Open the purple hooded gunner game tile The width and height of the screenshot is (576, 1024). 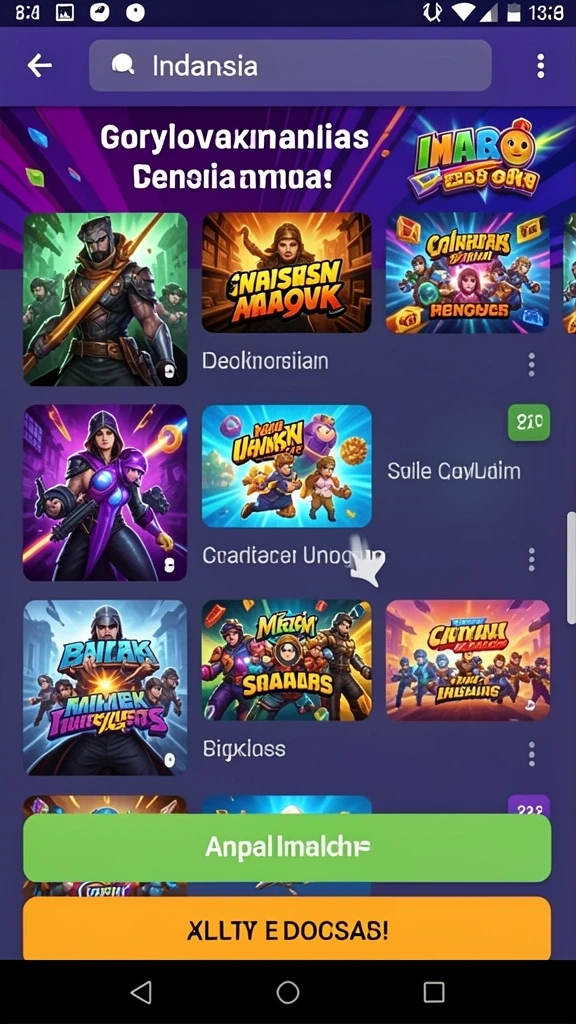(105, 492)
